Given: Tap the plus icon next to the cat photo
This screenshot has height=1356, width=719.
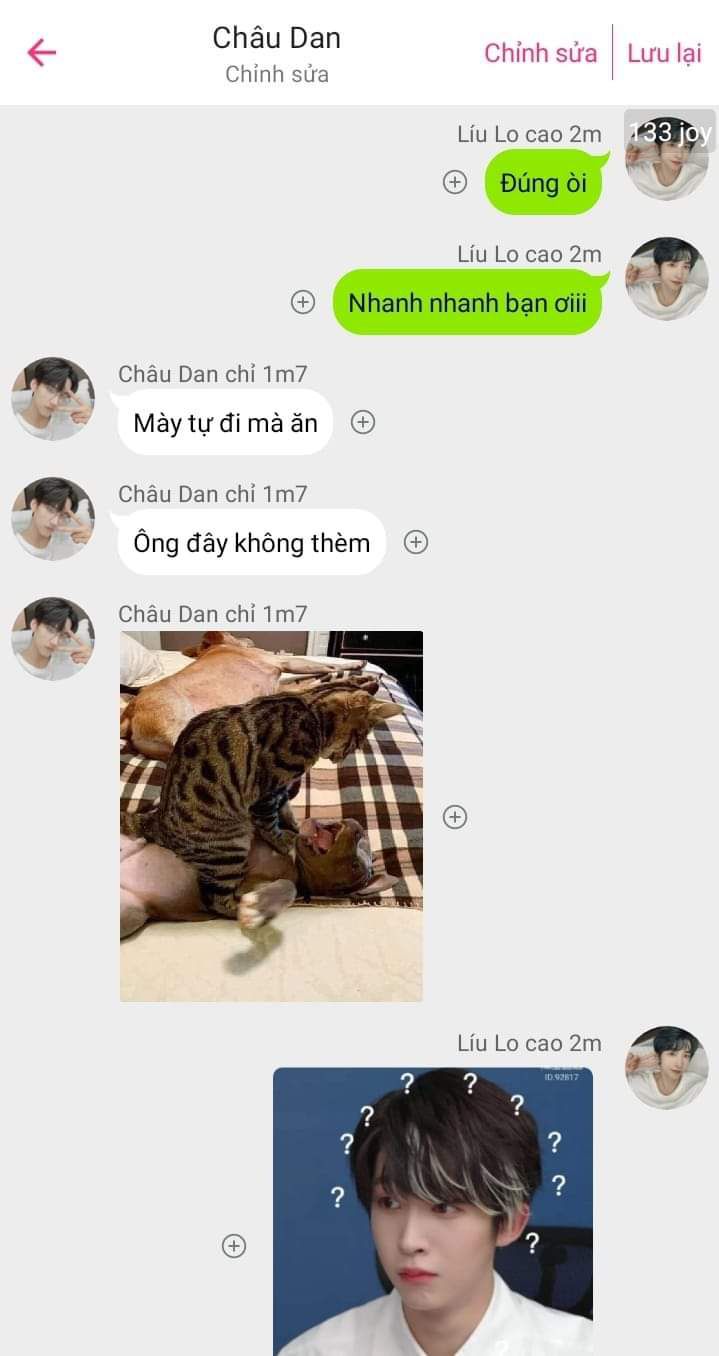Looking at the screenshot, I should (x=455, y=817).
